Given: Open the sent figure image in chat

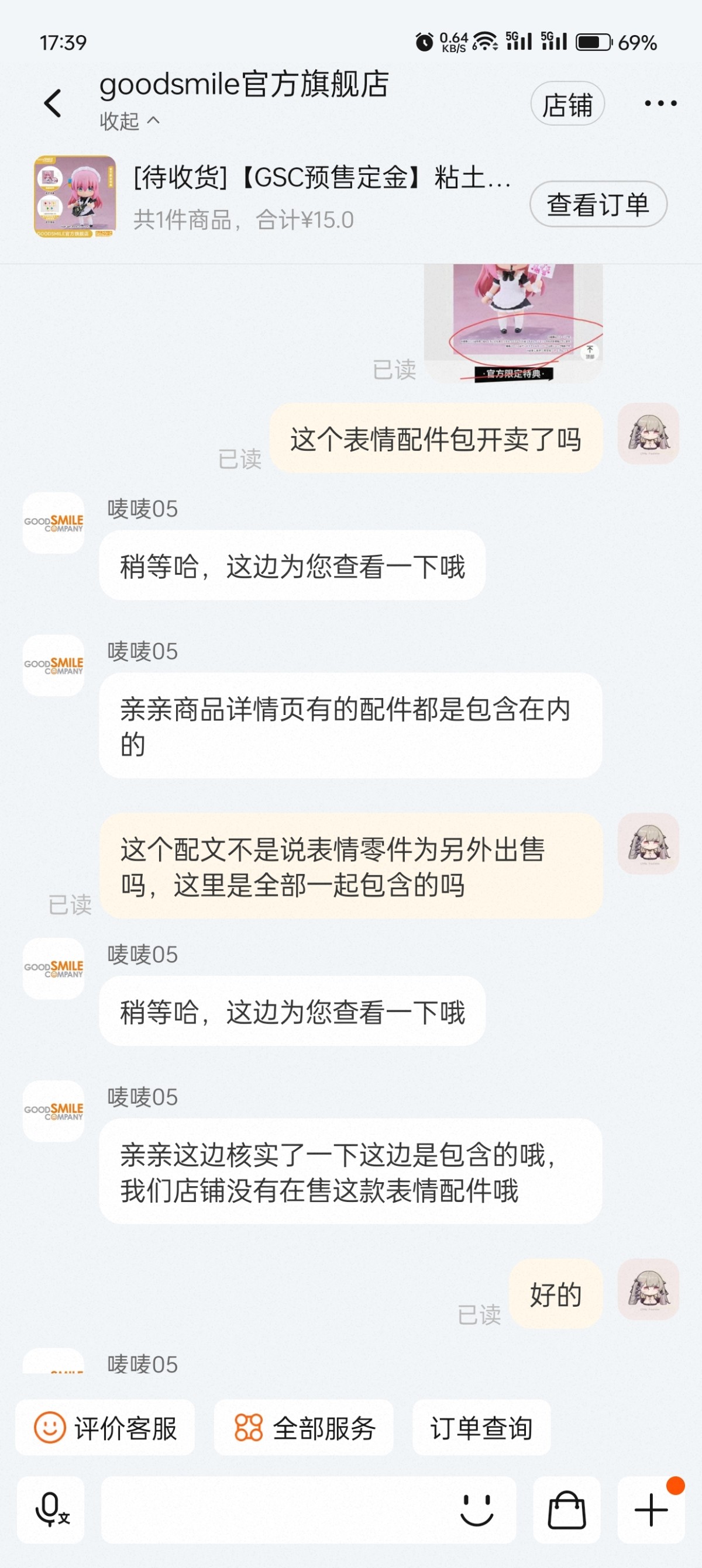Looking at the screenshot, I should point(513,323).
